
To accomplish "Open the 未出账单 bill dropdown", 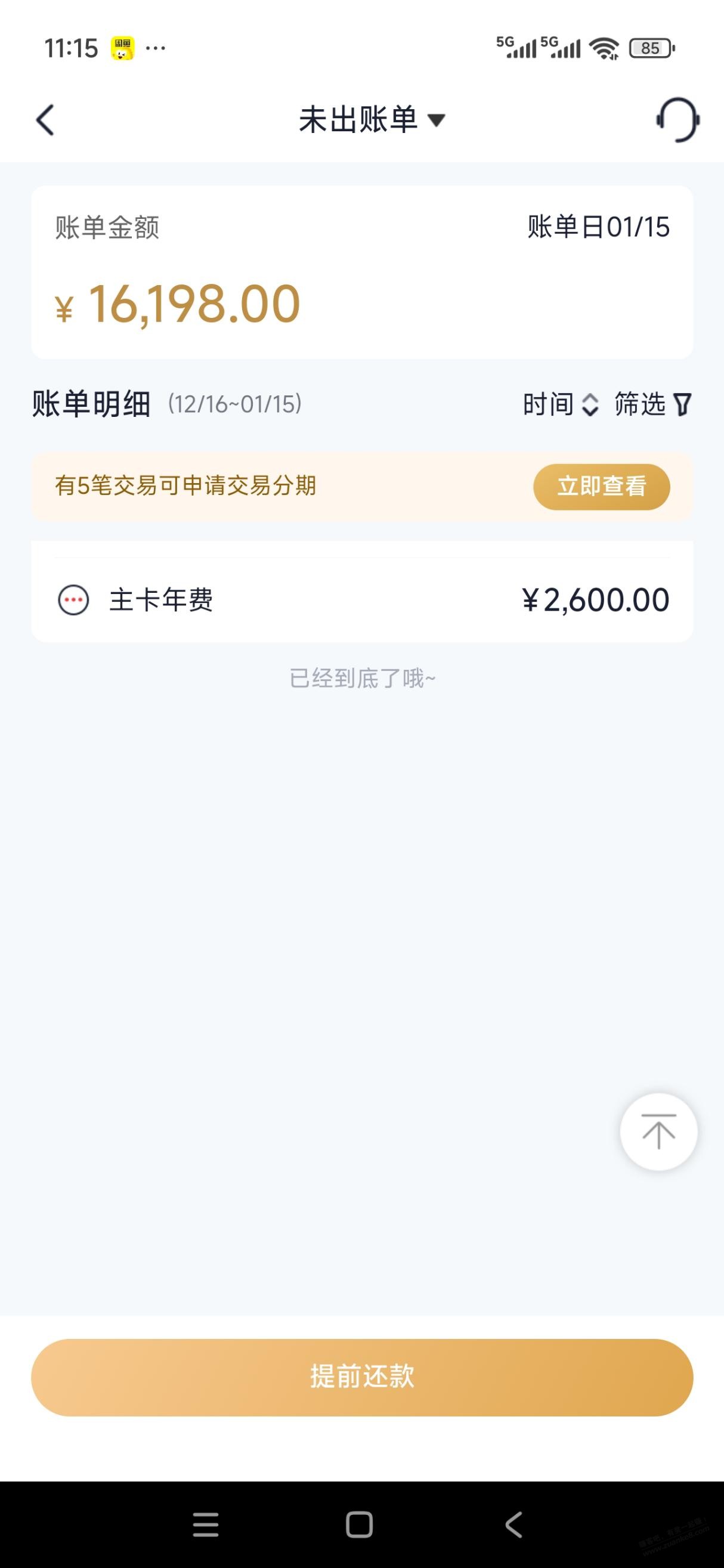I will pyautogui.click(x=371, y=119).
